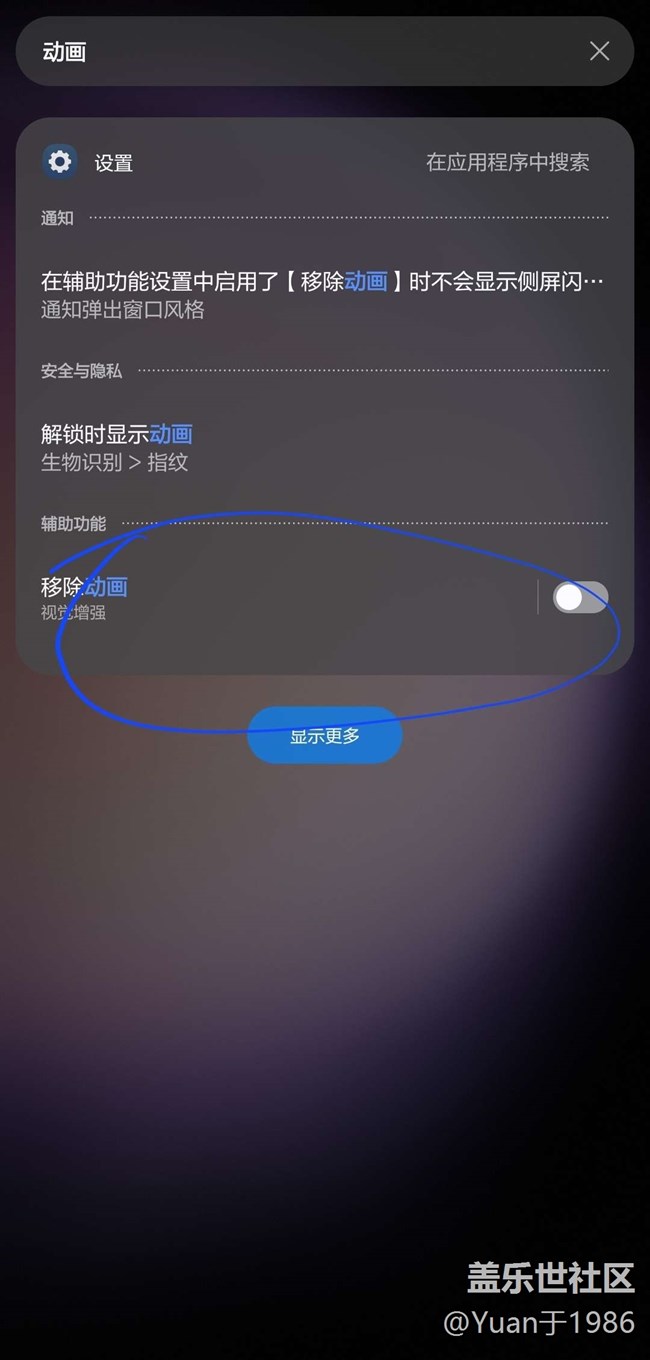
Task: Open the 移除动画 accessibility setting
Action: pos(280,597)
